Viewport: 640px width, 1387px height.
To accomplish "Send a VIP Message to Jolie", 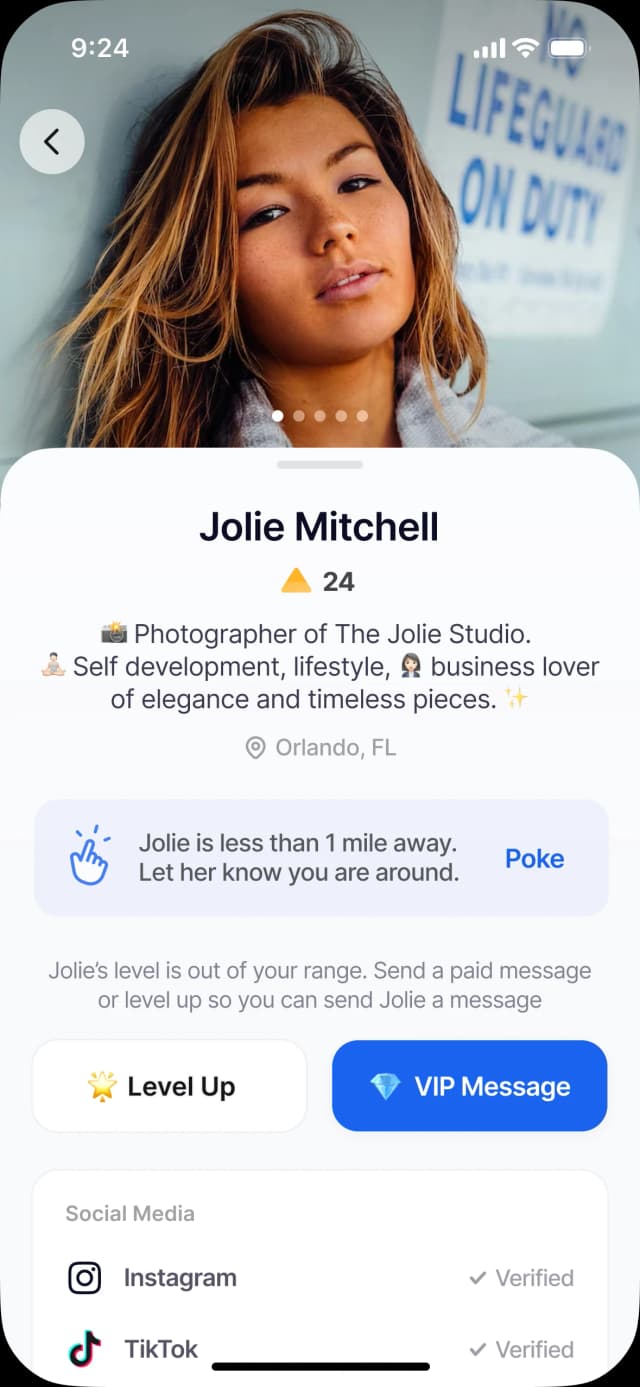I will tap(469, 1086).
